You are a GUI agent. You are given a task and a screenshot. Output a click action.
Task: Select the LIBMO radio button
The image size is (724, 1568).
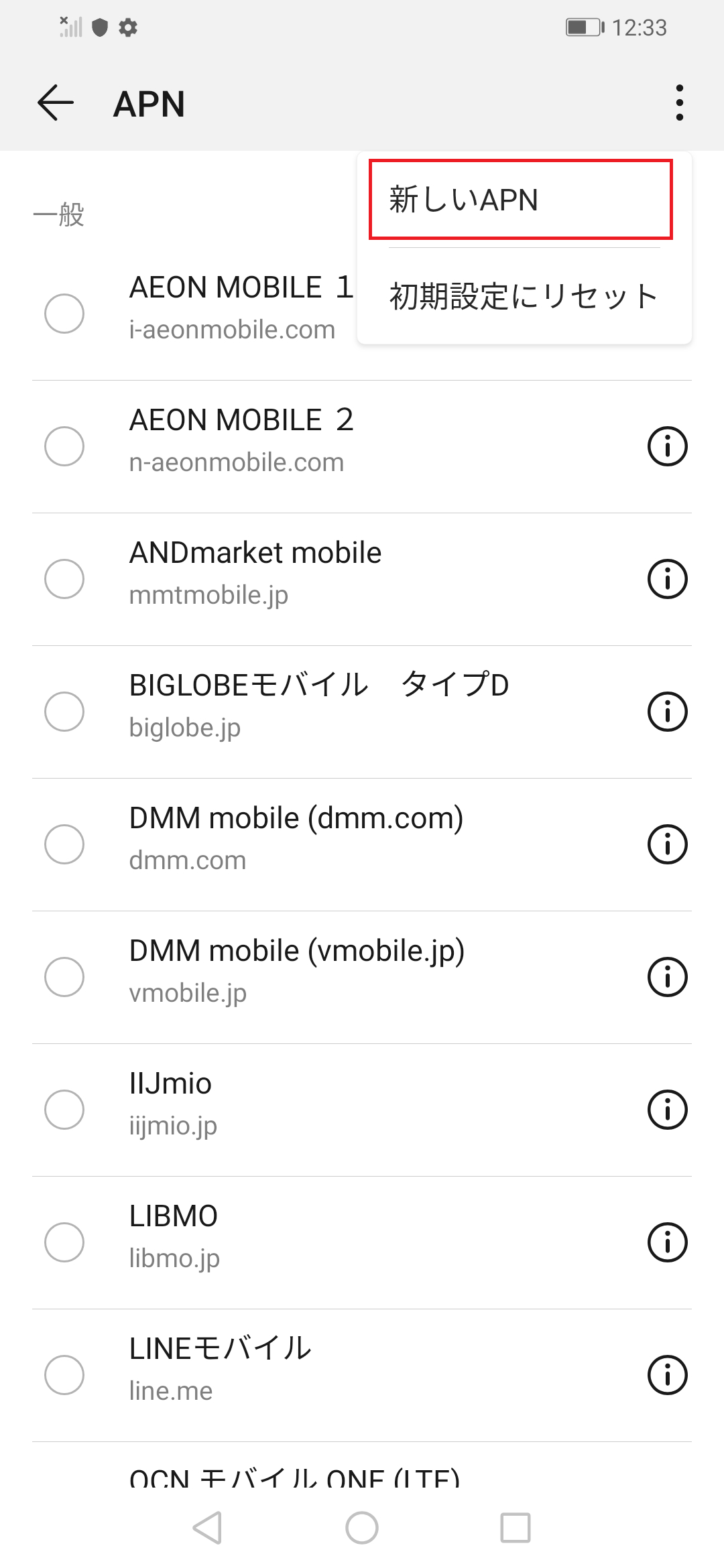coord(64,1241)
